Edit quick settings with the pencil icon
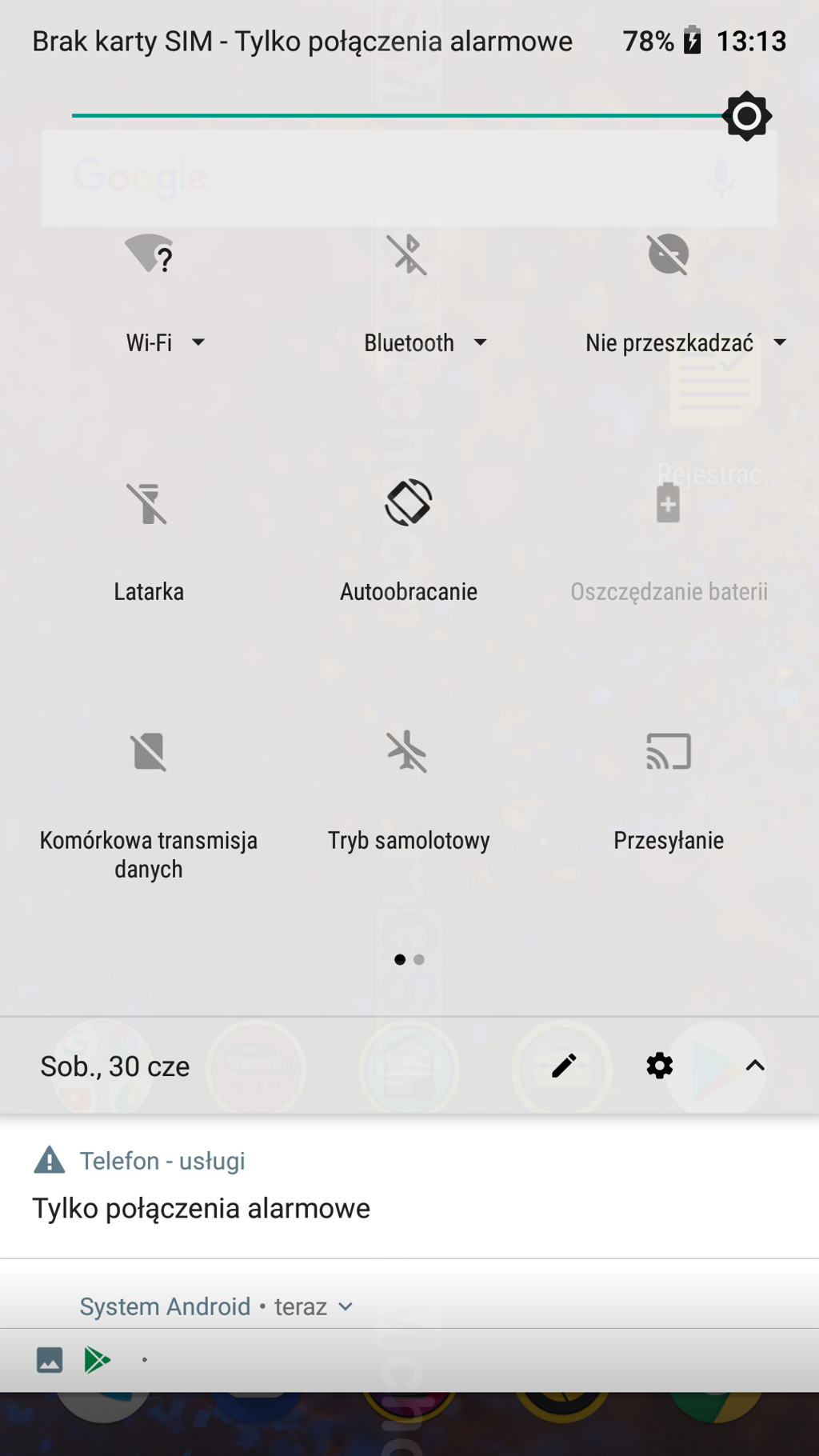The image size is (819, 1456). pos(564,1066)
